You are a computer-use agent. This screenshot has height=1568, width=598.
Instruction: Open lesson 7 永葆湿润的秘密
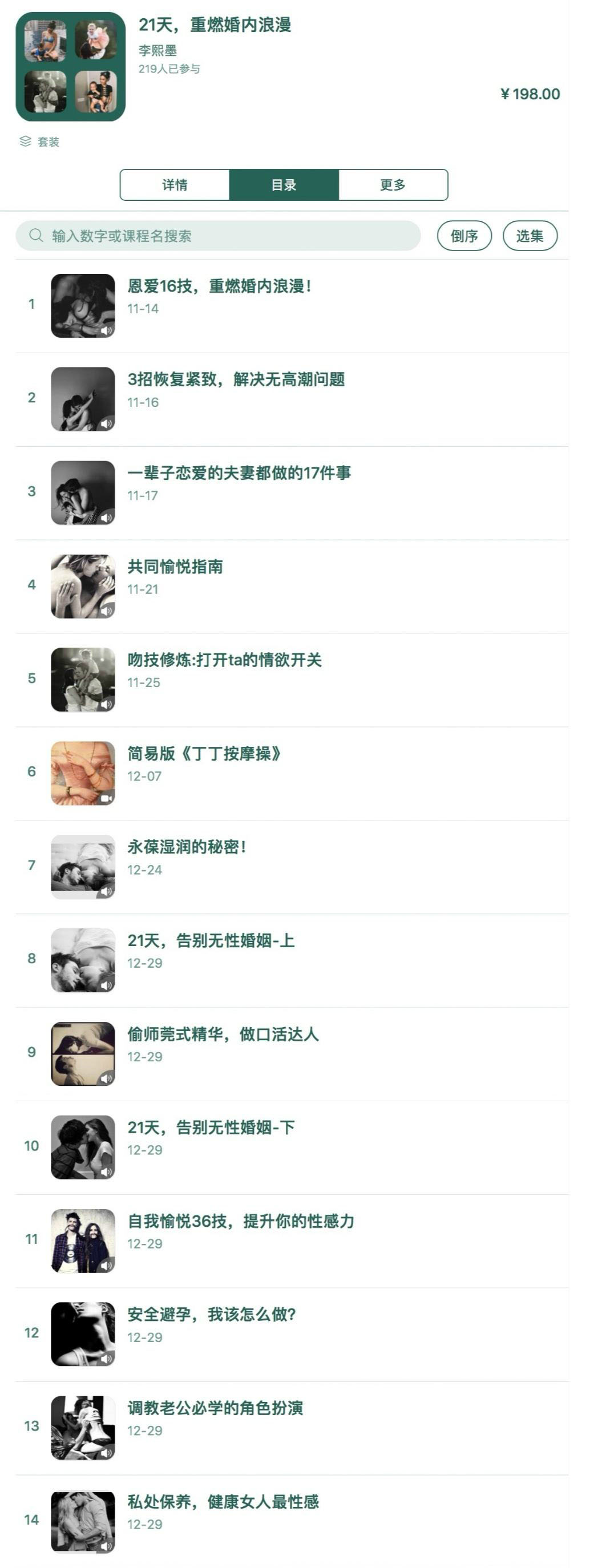click(x=187, y=847)
